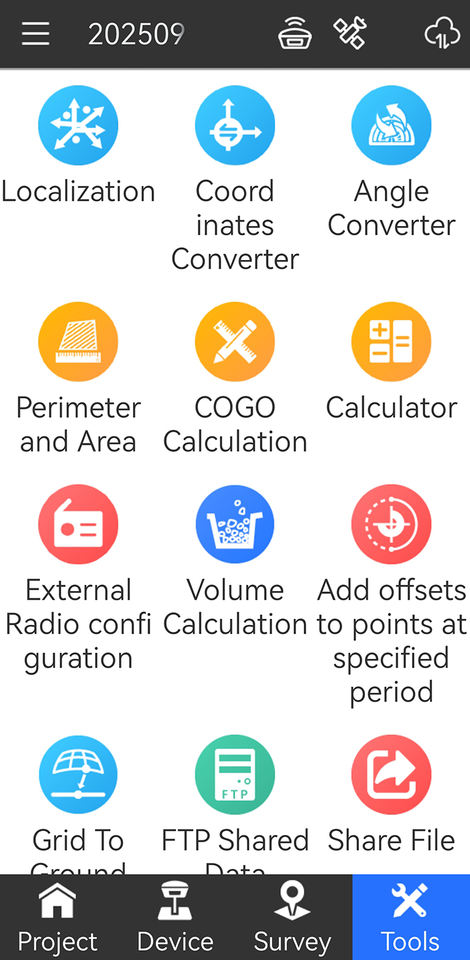This screenshot has width=470, height=960.
Task: Open the Angle Converter
Action: (x=392, y=162)
